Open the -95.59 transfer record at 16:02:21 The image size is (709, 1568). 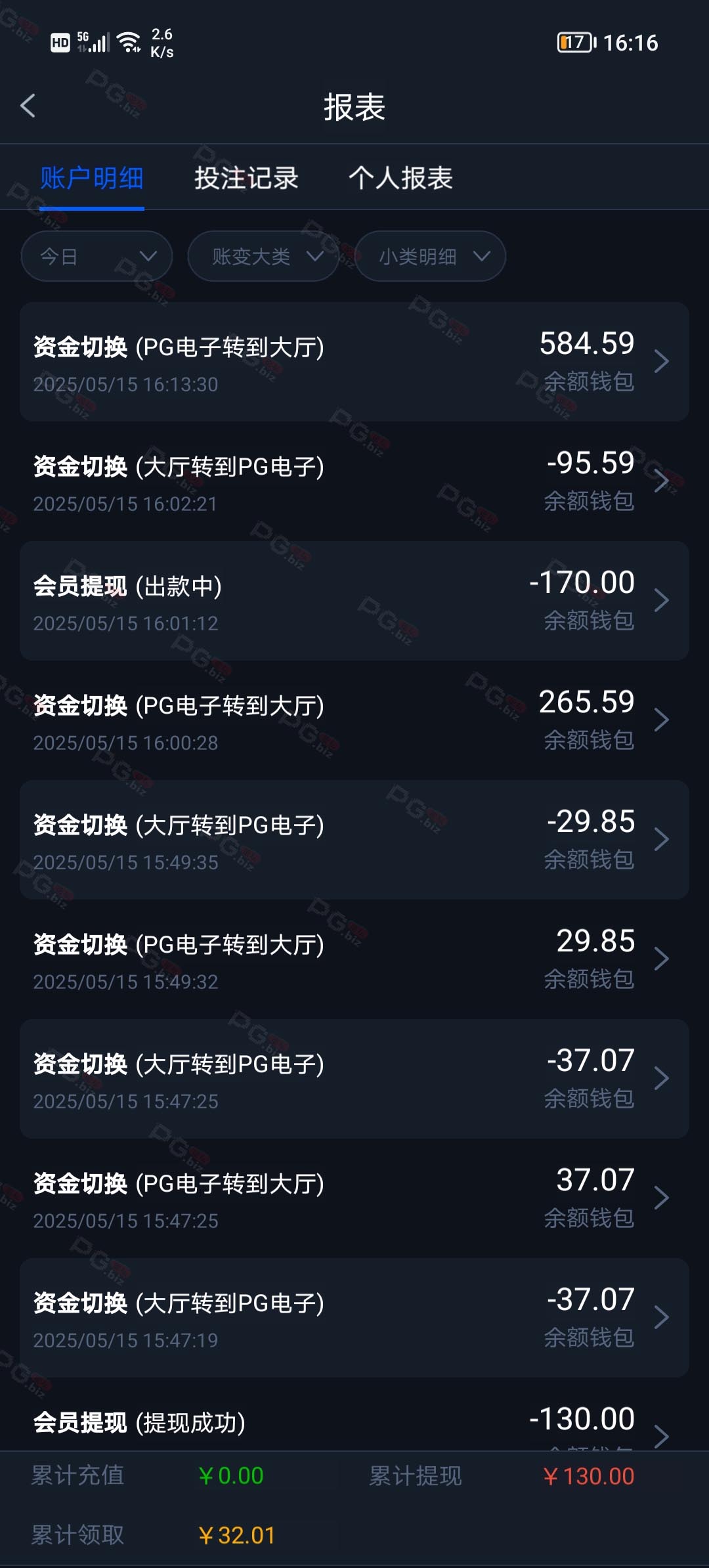pos(354,481)
